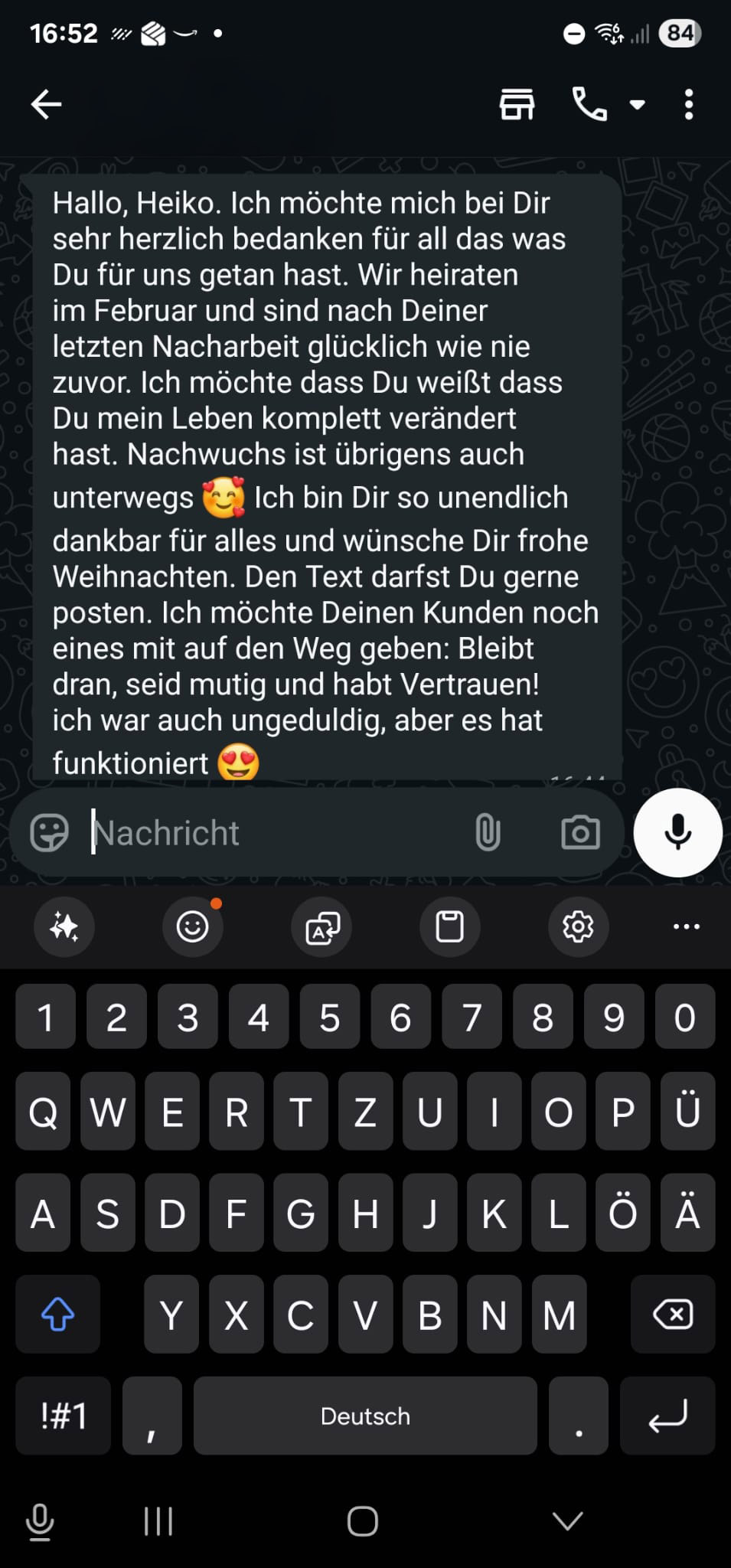The image size is (731, 1568).
Task: Switch to the !#1 symbols keyboard
Action: click(x=64, y=1416)
